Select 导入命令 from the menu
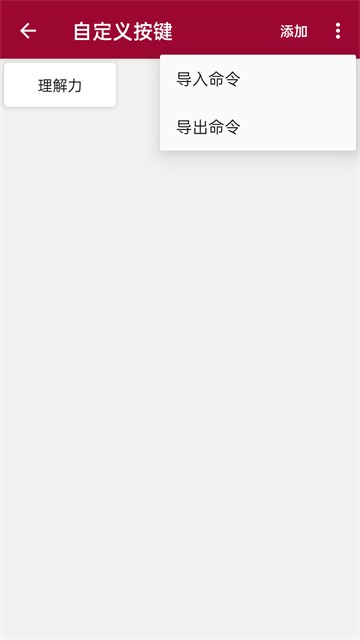This screenshot has width=360, height=640. click(x=258, y=79)
